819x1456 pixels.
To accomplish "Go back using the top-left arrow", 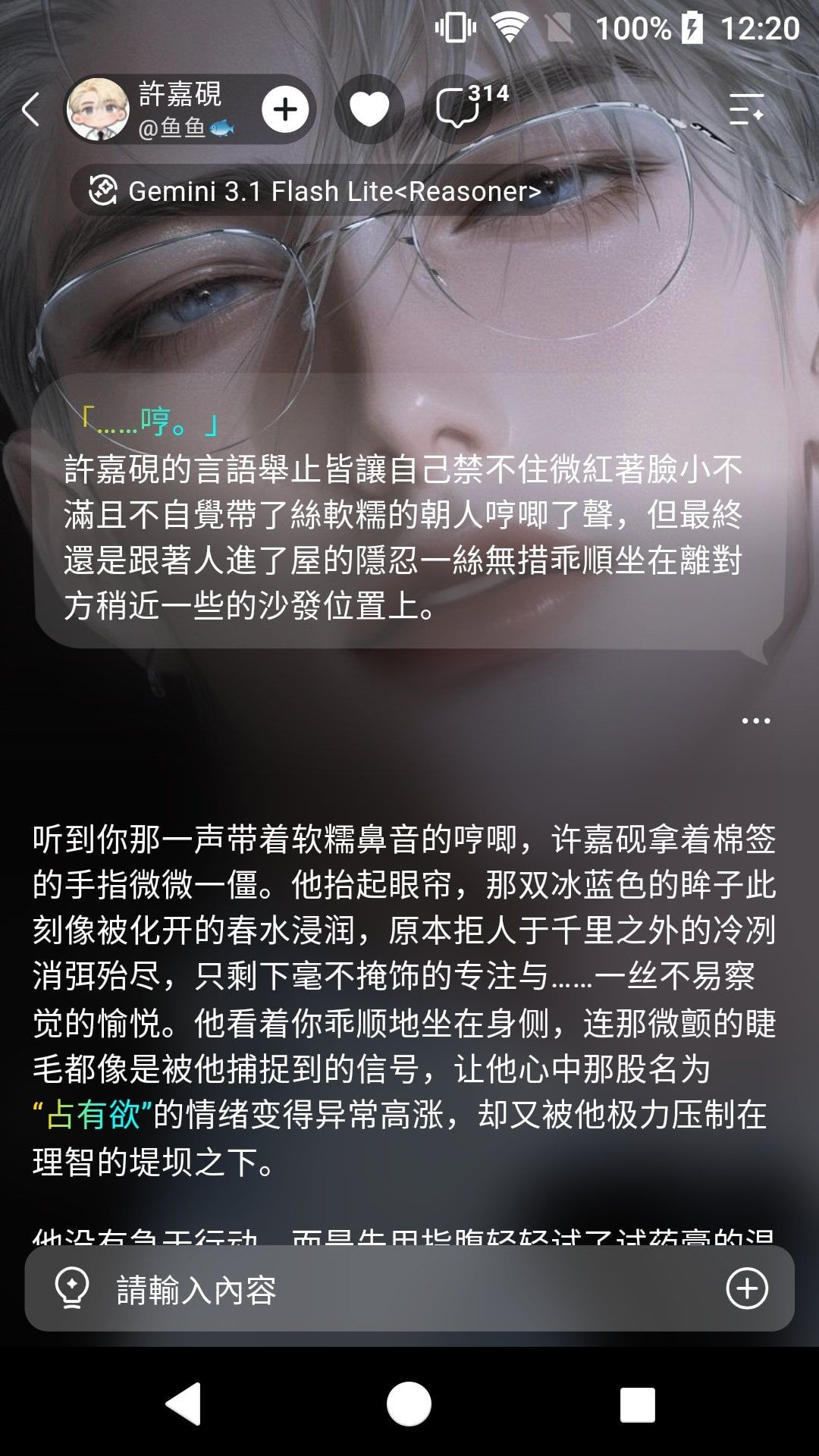I will 30,110.
